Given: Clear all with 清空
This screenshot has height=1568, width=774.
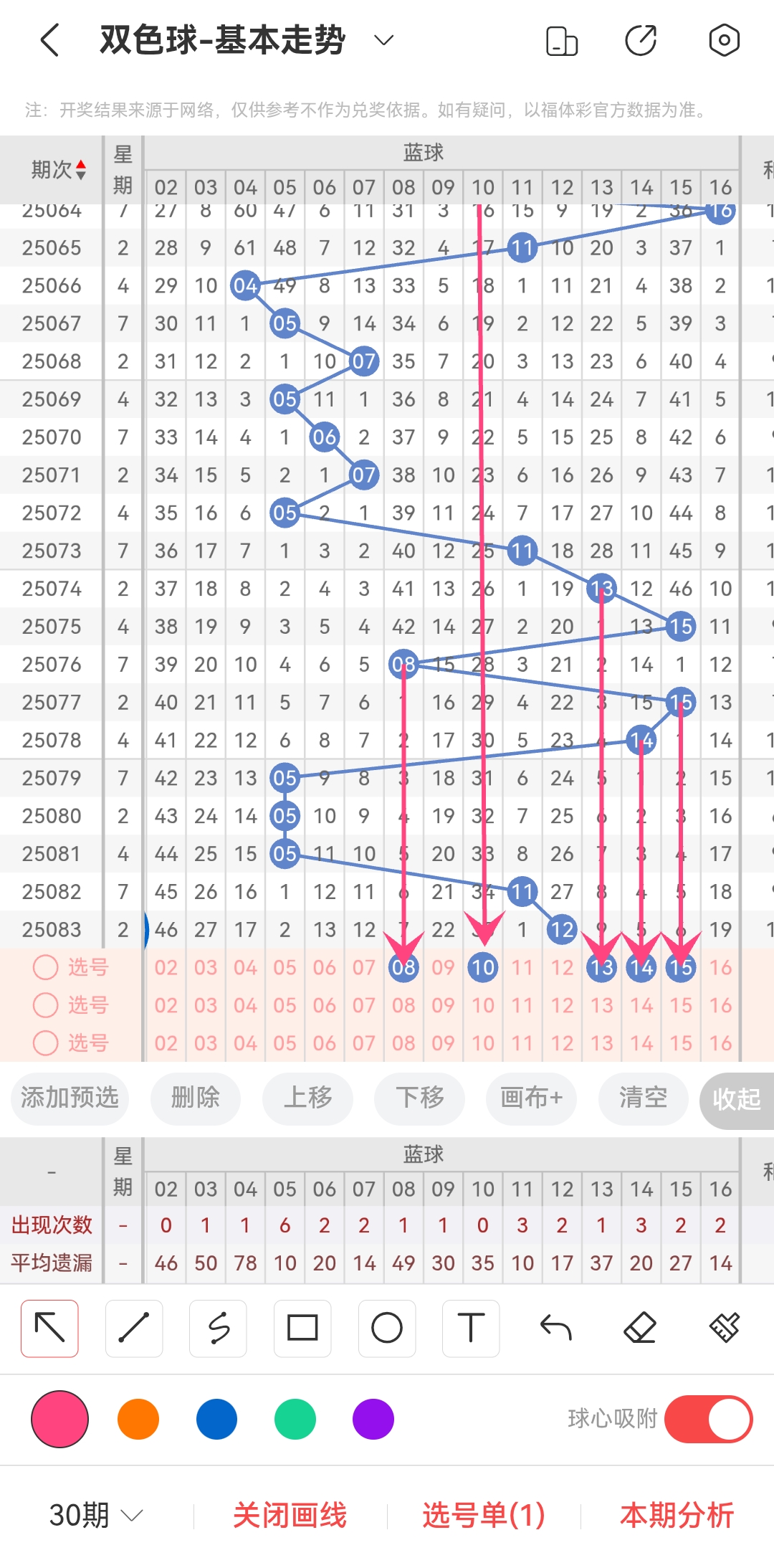Looking at the screenshot, I should point(643,1098).
